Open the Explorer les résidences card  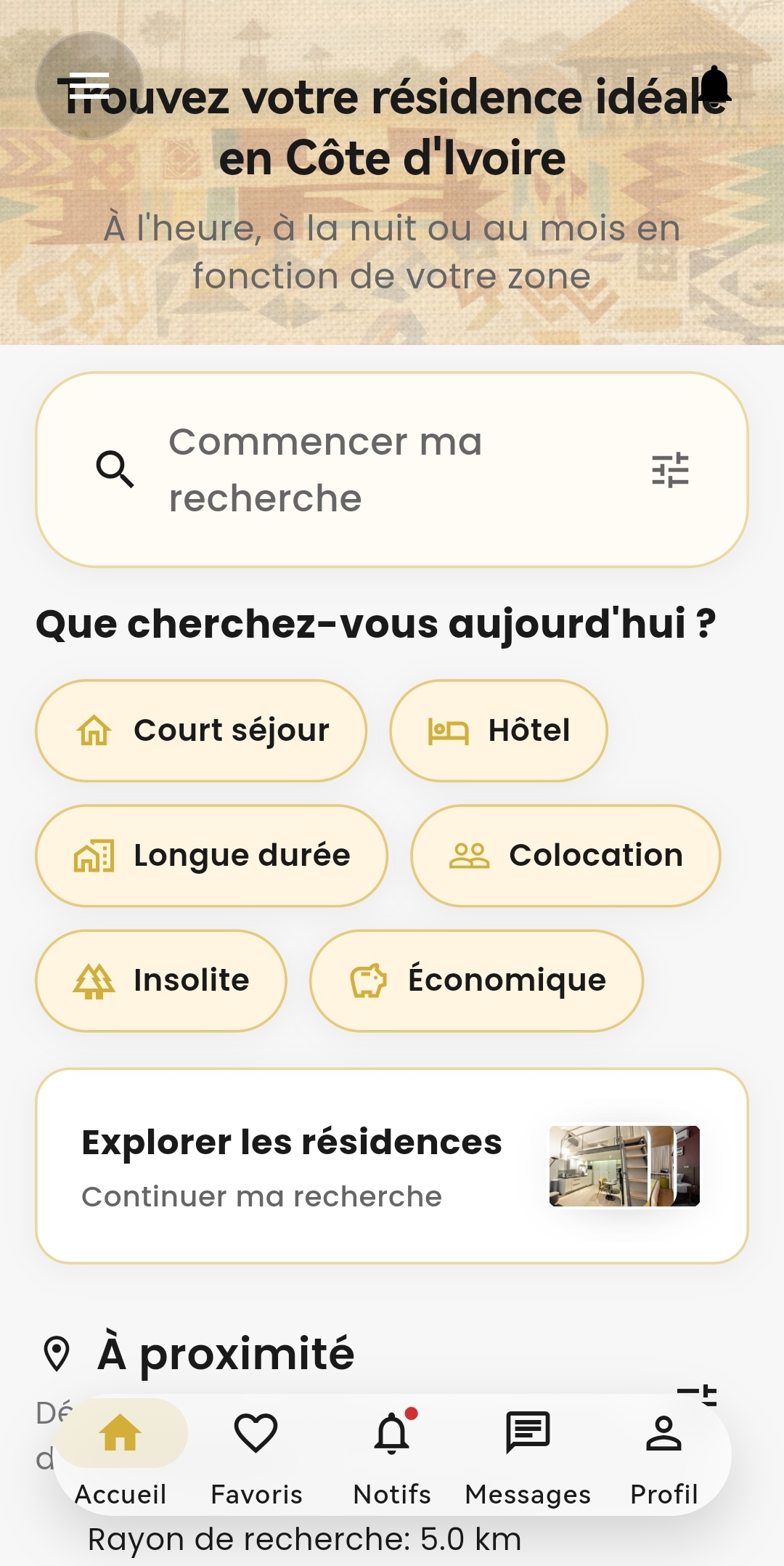[x=392, y=1166]
